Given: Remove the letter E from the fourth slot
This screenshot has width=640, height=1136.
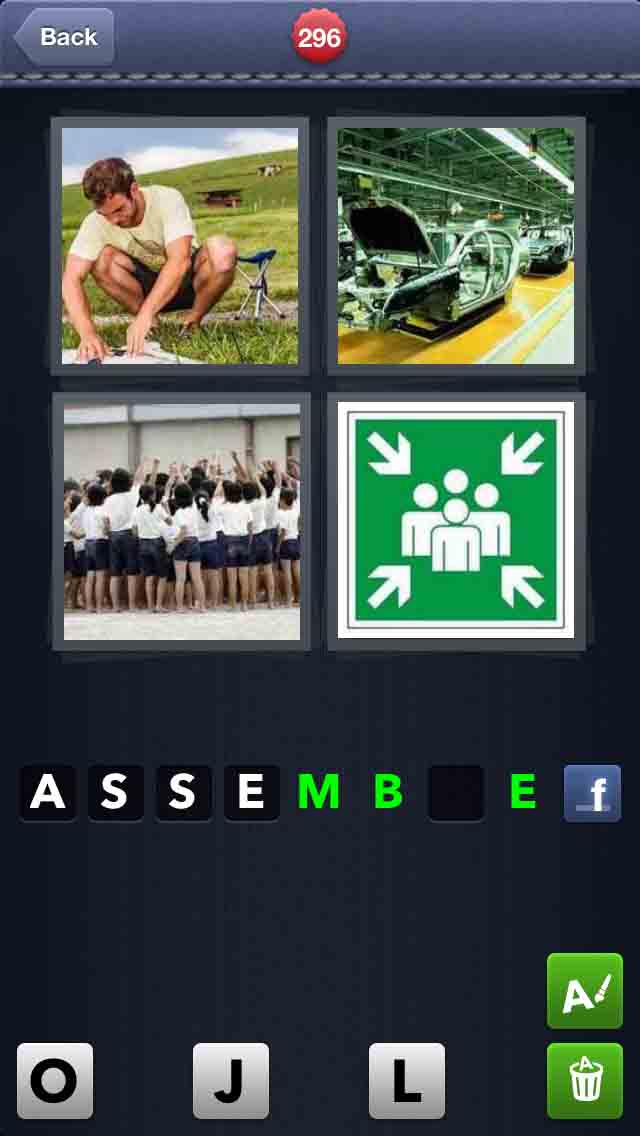Looking at the screenshot, I should pyautogui.click(x=252, y=793).
